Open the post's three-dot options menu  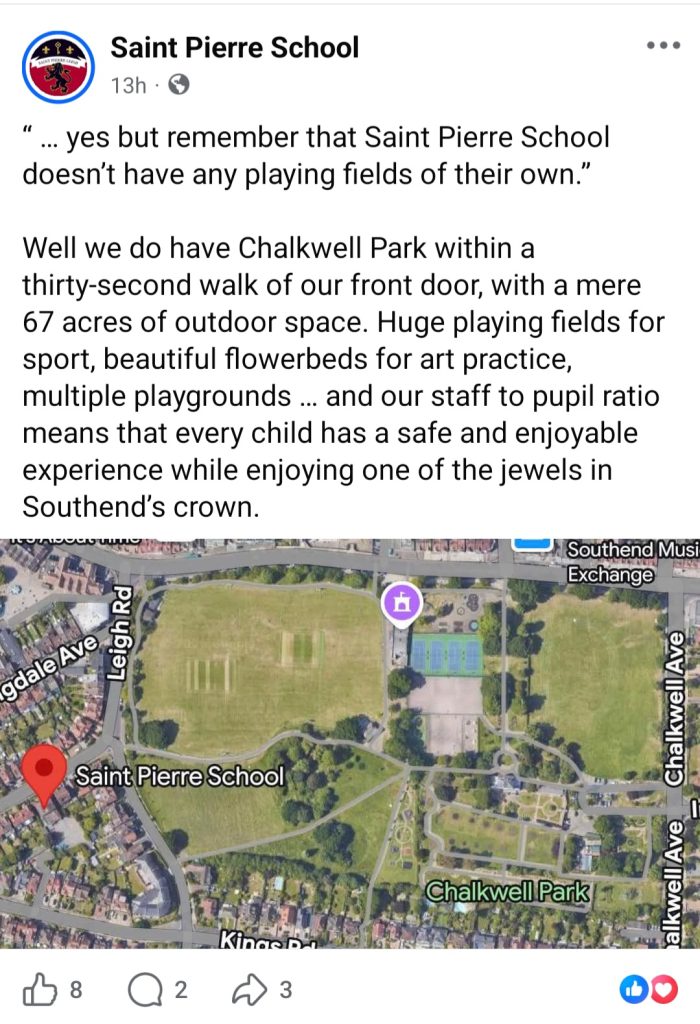663,46
